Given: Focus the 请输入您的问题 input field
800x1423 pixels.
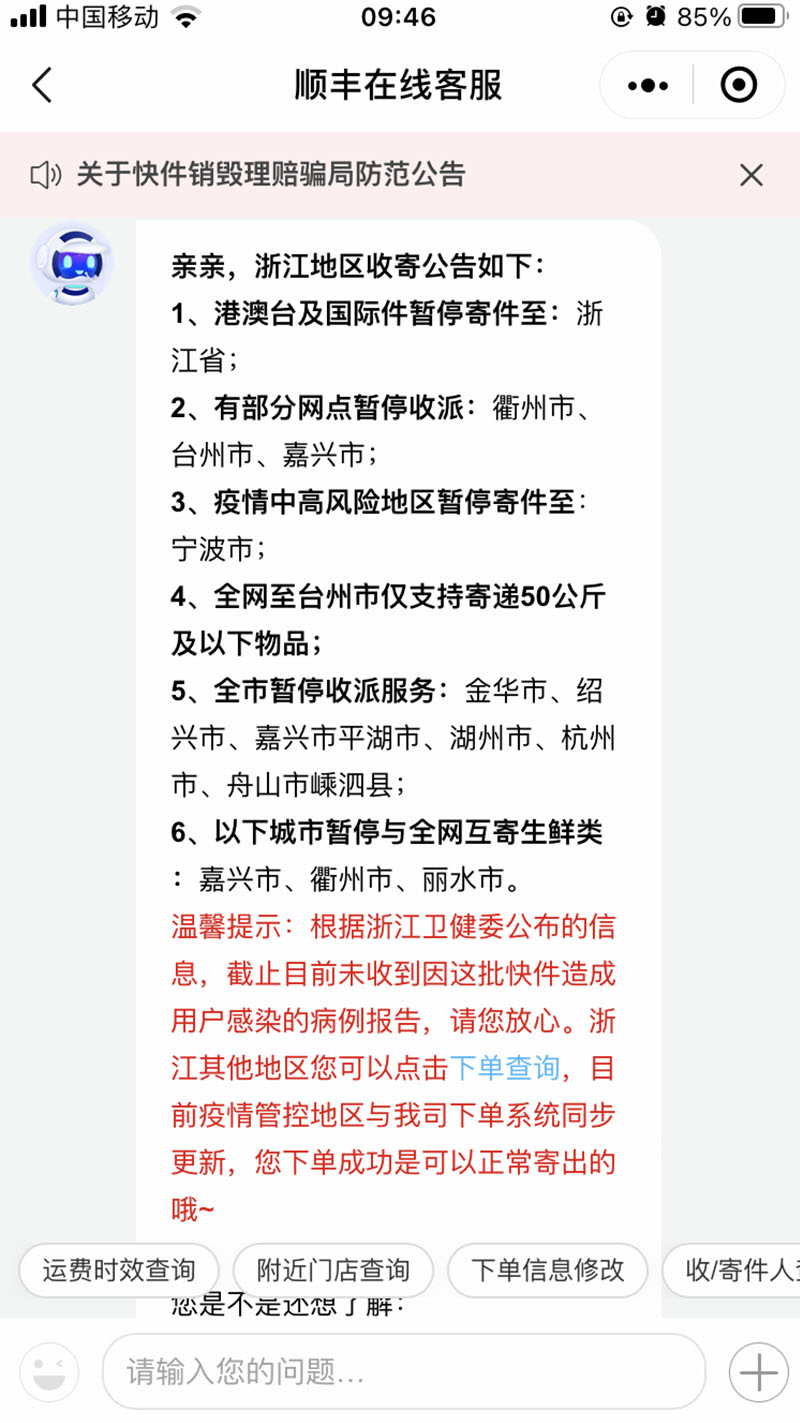Looking at the screenshot, I should click(403, 1371).
